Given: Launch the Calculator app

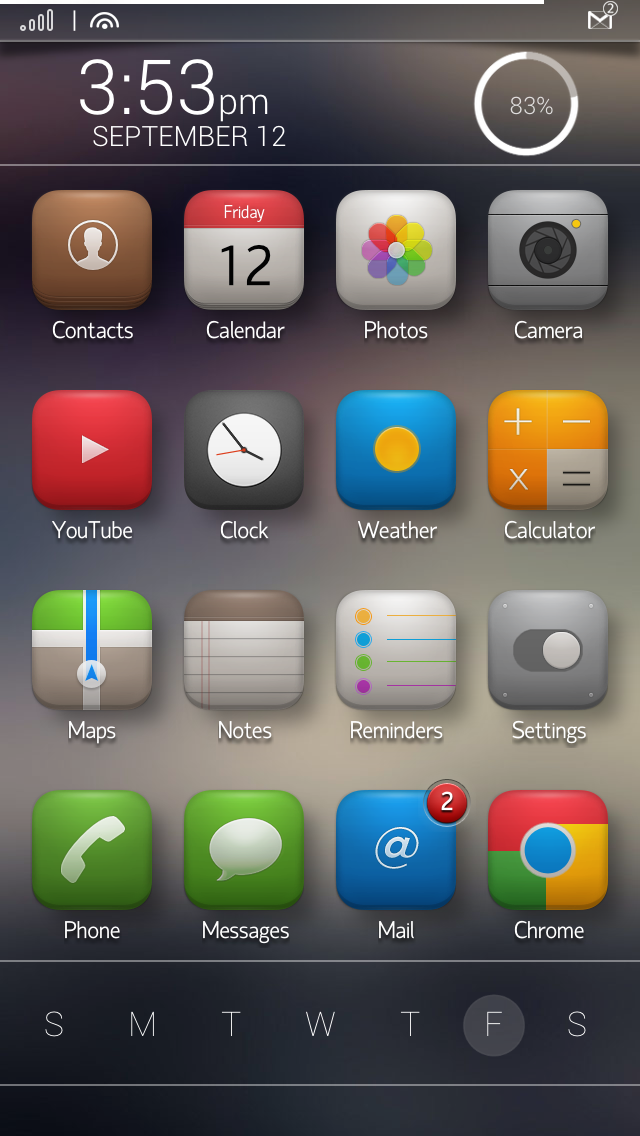Looking at the screenshot, I should pyautogui.click(x=548, y=449).
